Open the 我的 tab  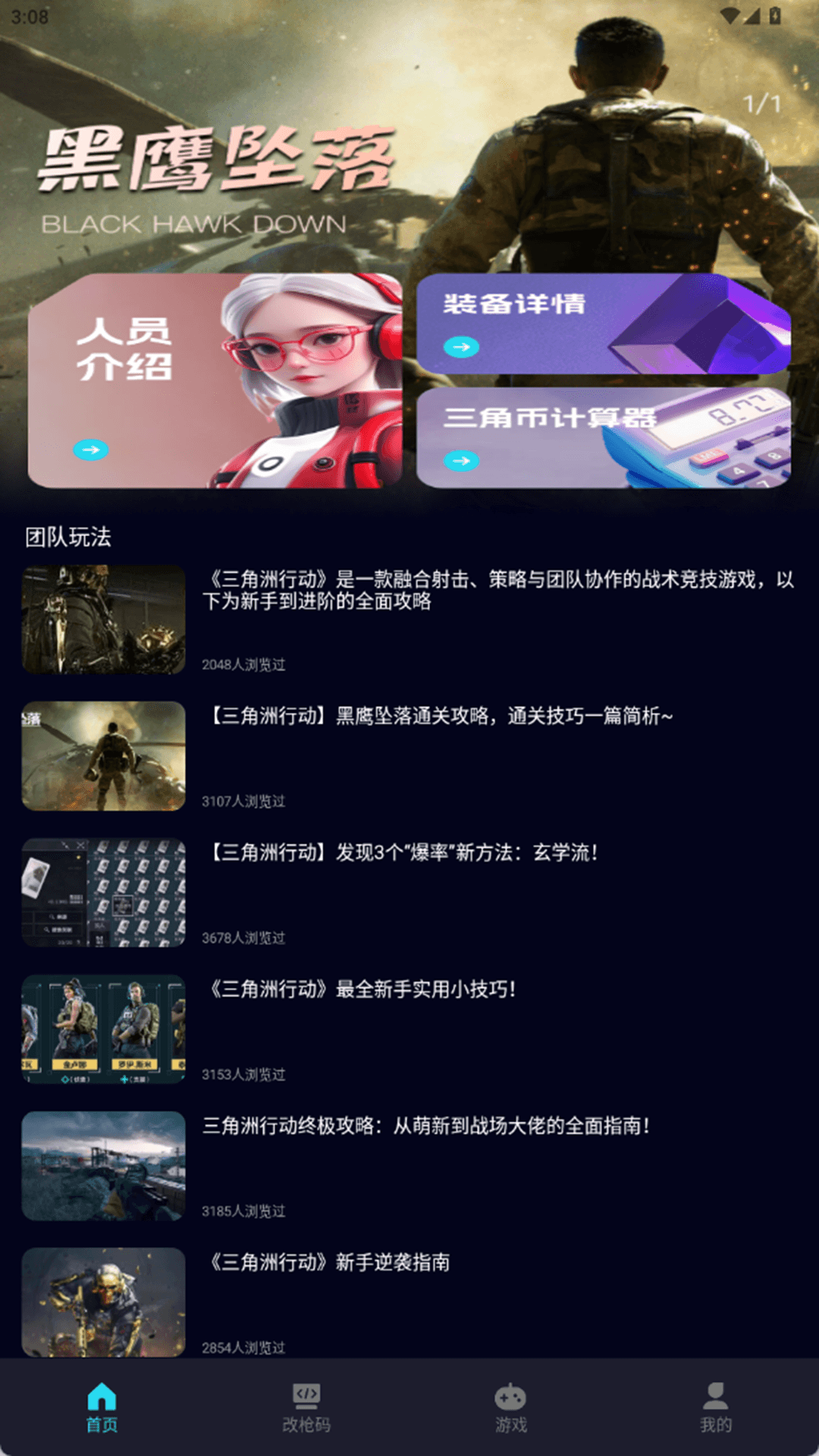click(x=715, y=1407)
